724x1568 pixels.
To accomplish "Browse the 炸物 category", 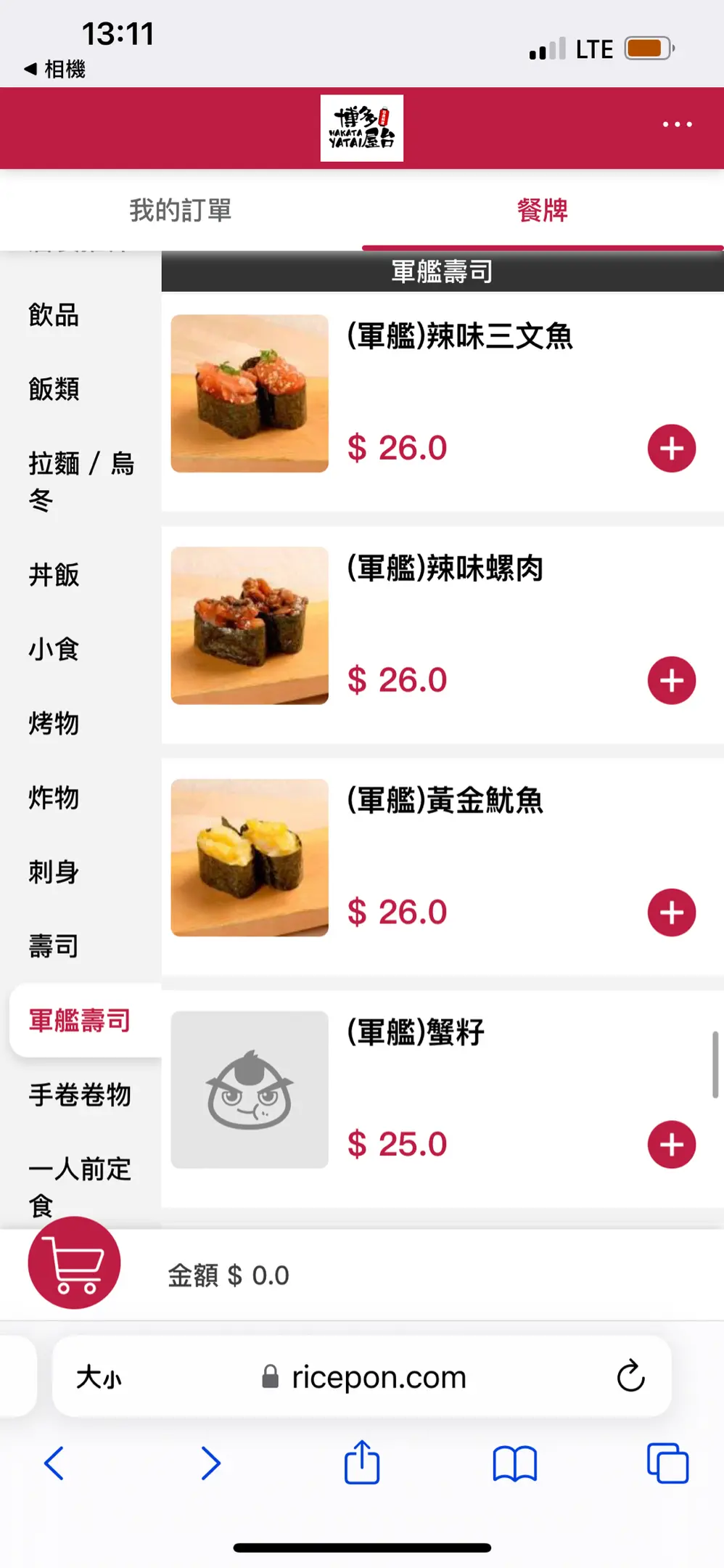I will tap(54, 797).
